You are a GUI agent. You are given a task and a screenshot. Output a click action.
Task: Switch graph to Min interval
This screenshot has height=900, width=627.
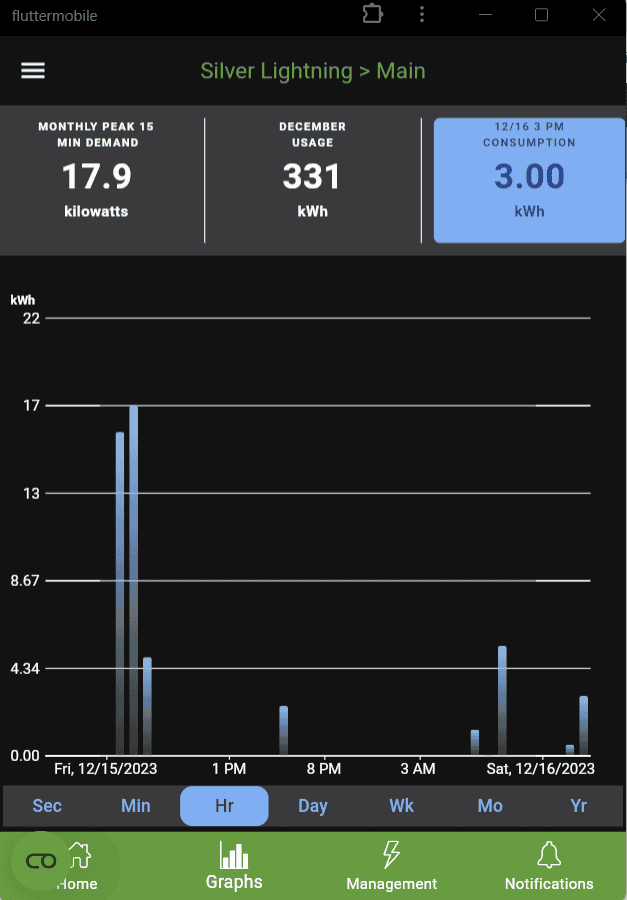(136, 806)
